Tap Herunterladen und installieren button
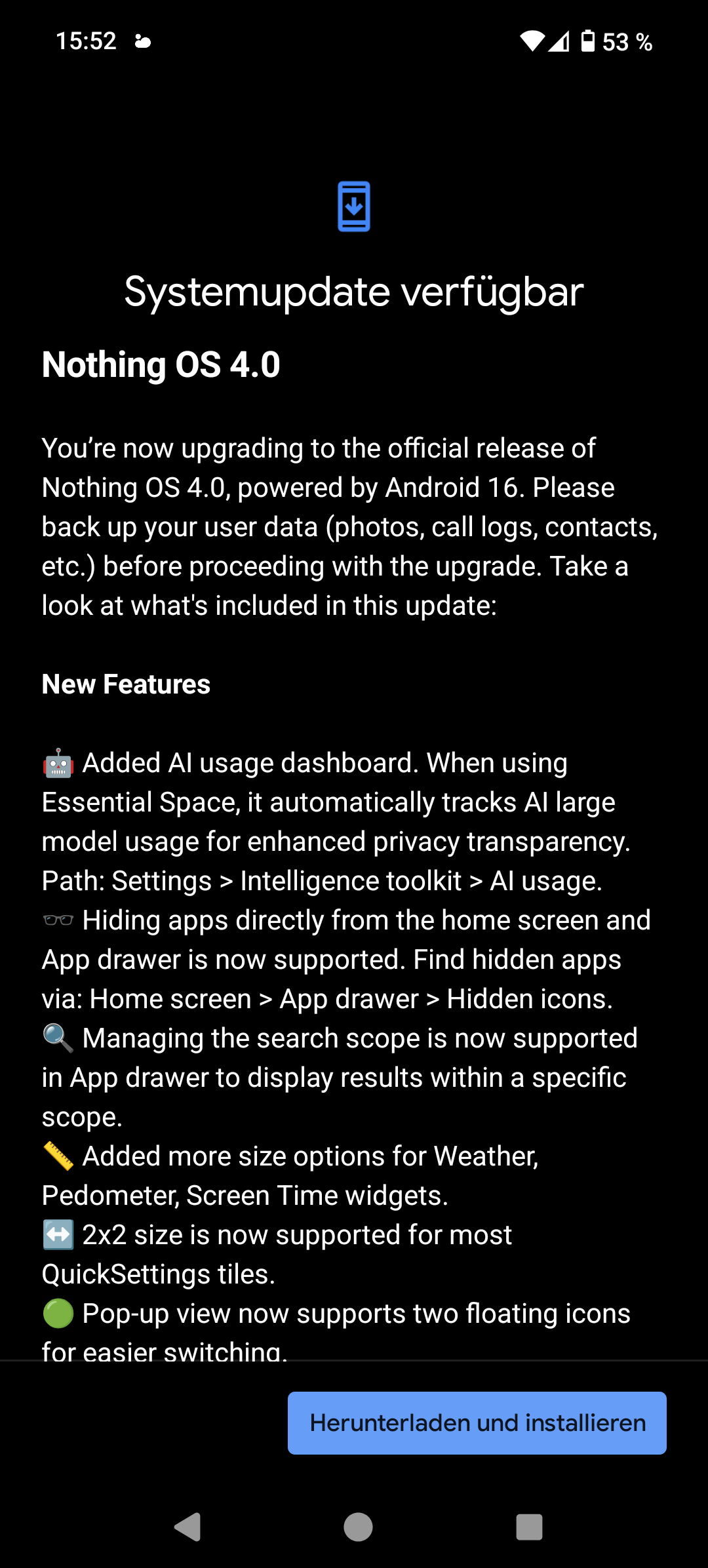The height and width of the screenshot is (1568, 708). pos(477,1422)
